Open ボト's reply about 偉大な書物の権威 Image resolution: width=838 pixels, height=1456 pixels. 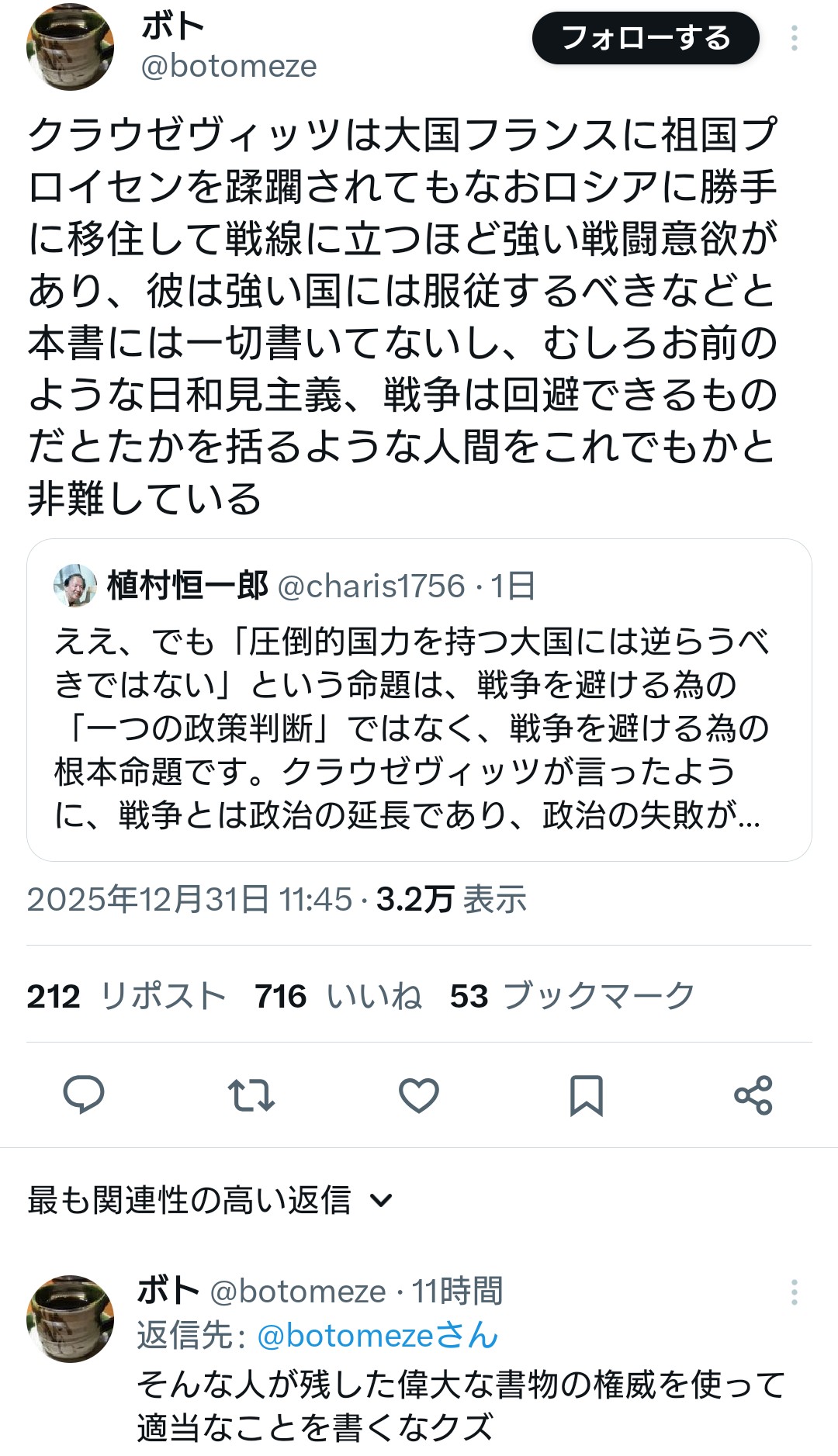pyautogui.click(x=460, y=1404)
